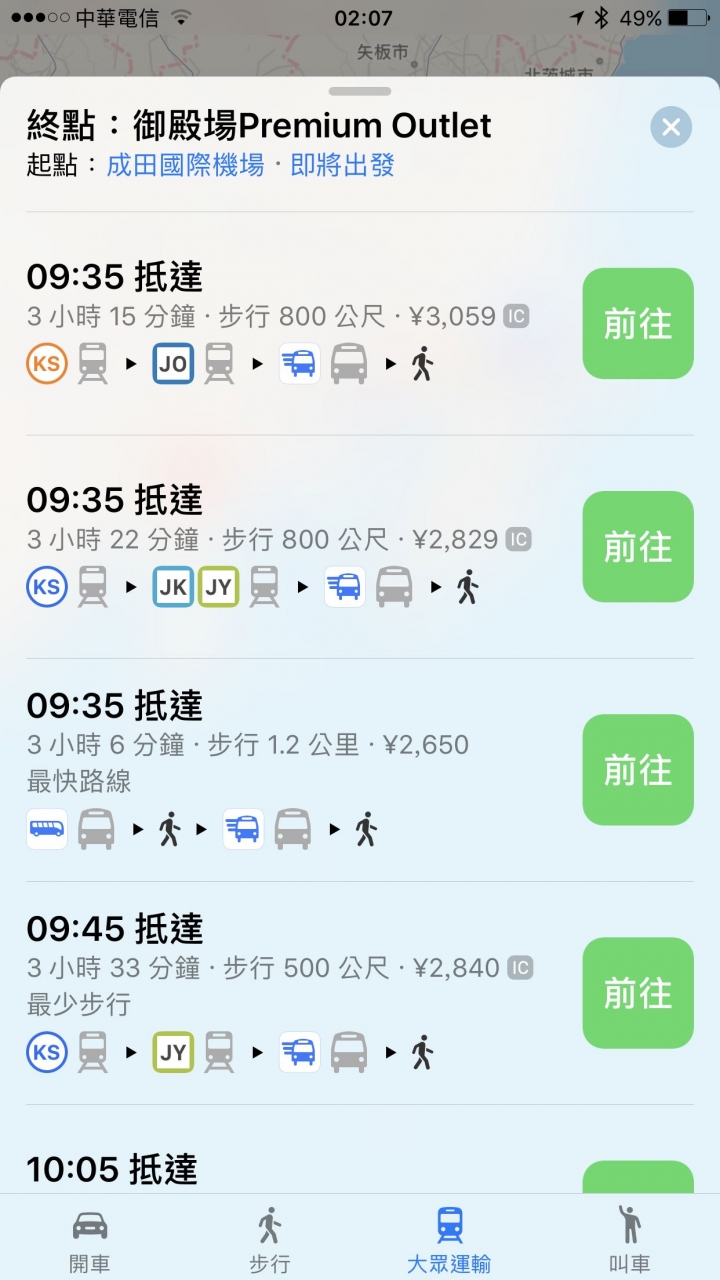720x1280 pixels.
Task: Open details of the 3小時22分鐘 route
Action: [x=300, y=546]
